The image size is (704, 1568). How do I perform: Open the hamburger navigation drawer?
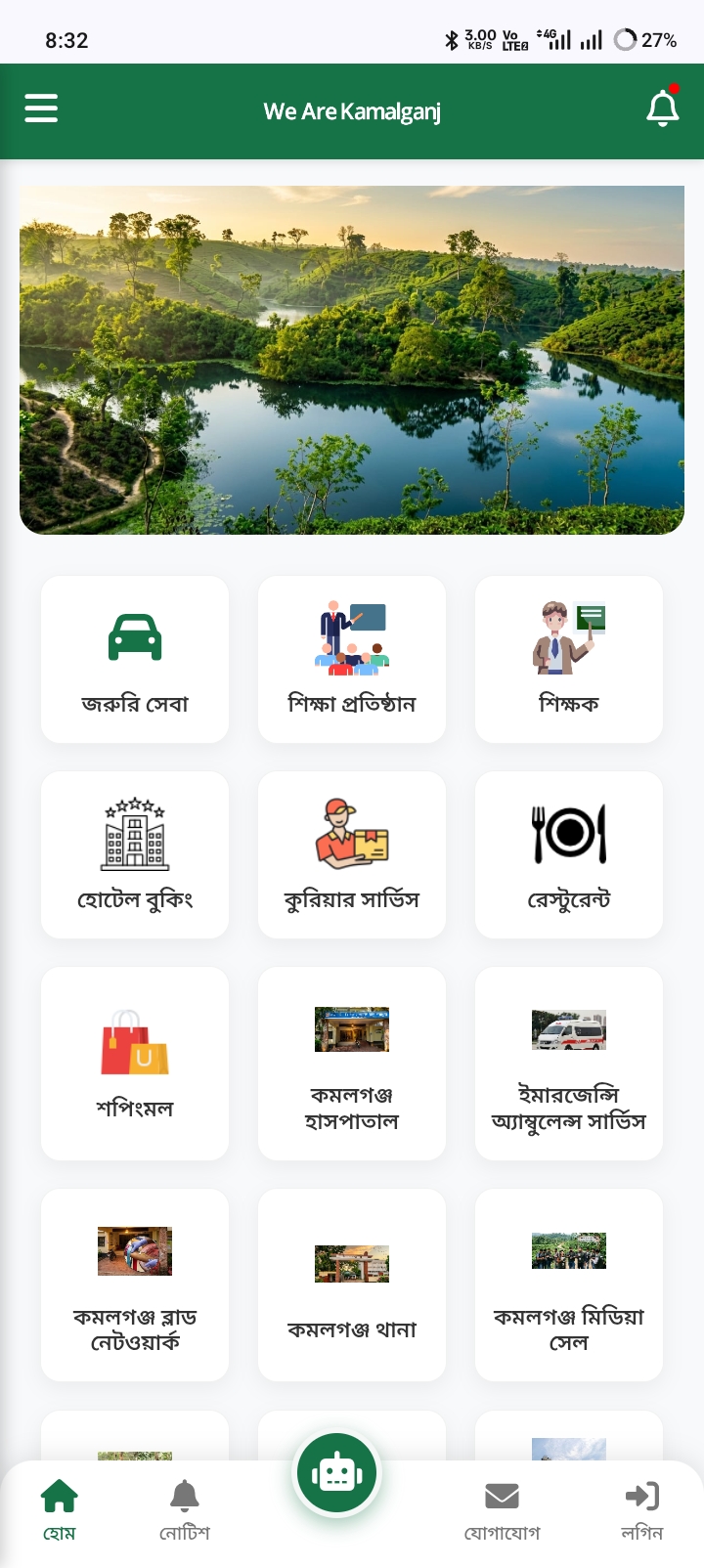pyautogui.click(x=40, y=108)
